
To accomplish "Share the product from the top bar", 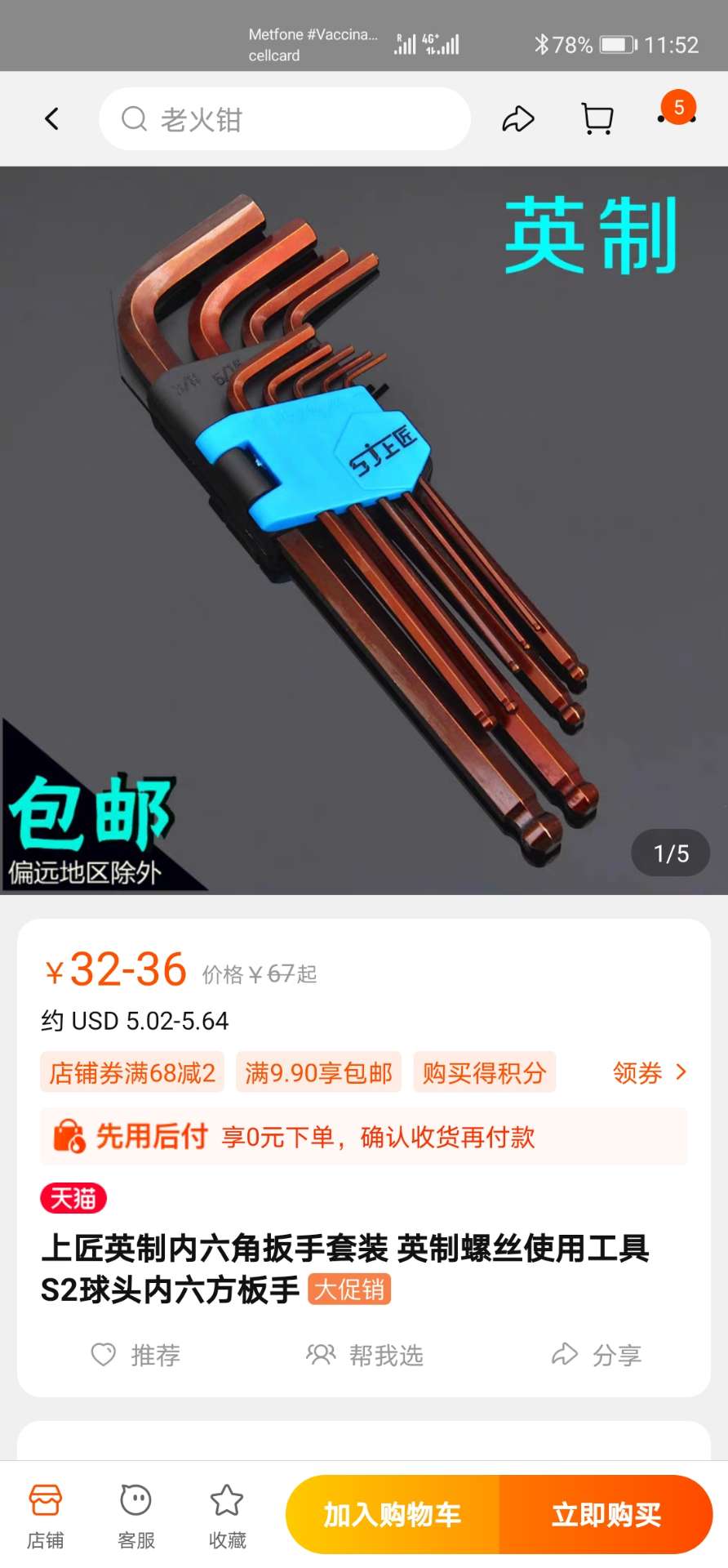I will pyautogui.click(x=517, y=119).
